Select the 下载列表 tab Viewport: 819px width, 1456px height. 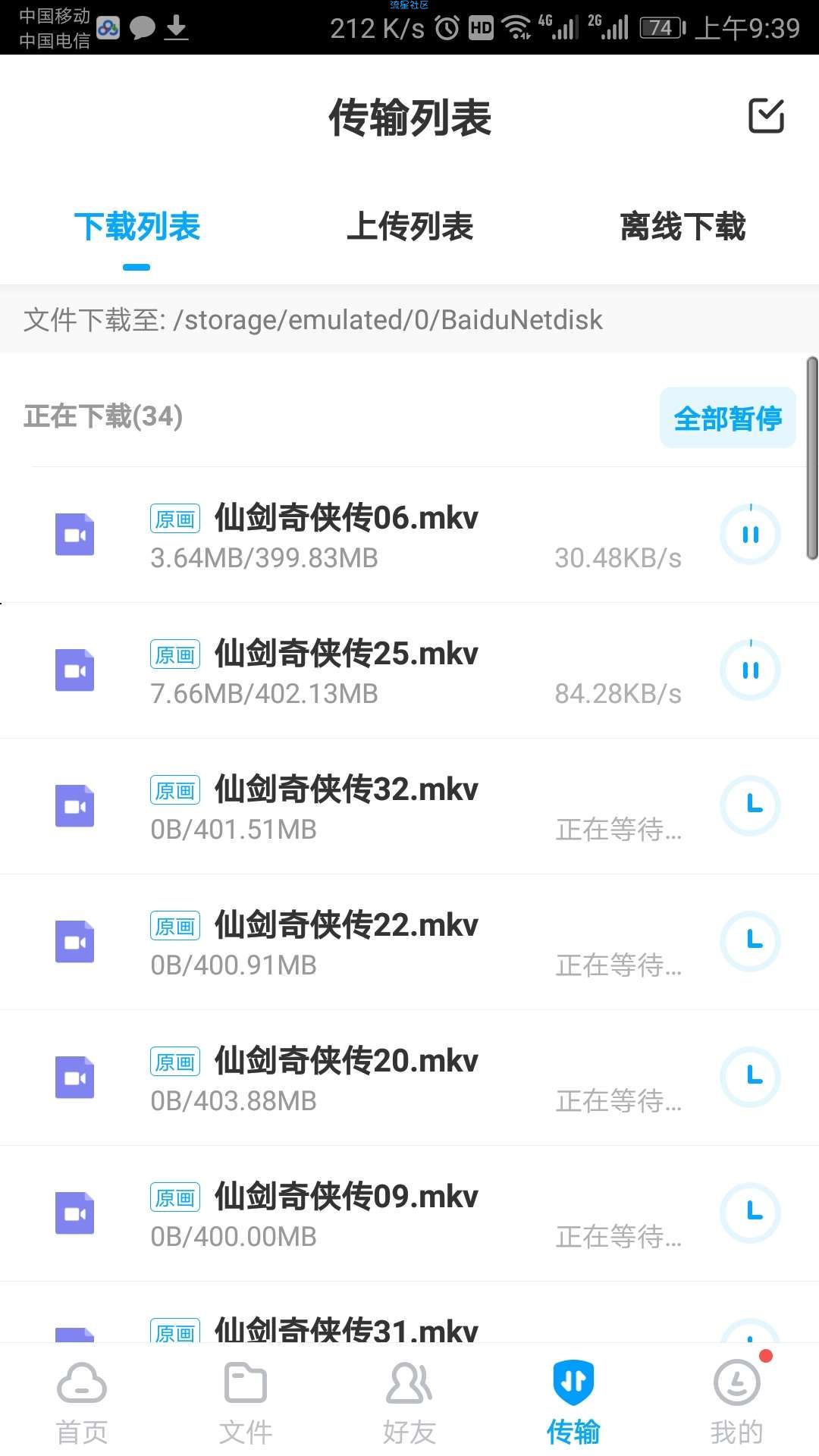click(136, 227)
